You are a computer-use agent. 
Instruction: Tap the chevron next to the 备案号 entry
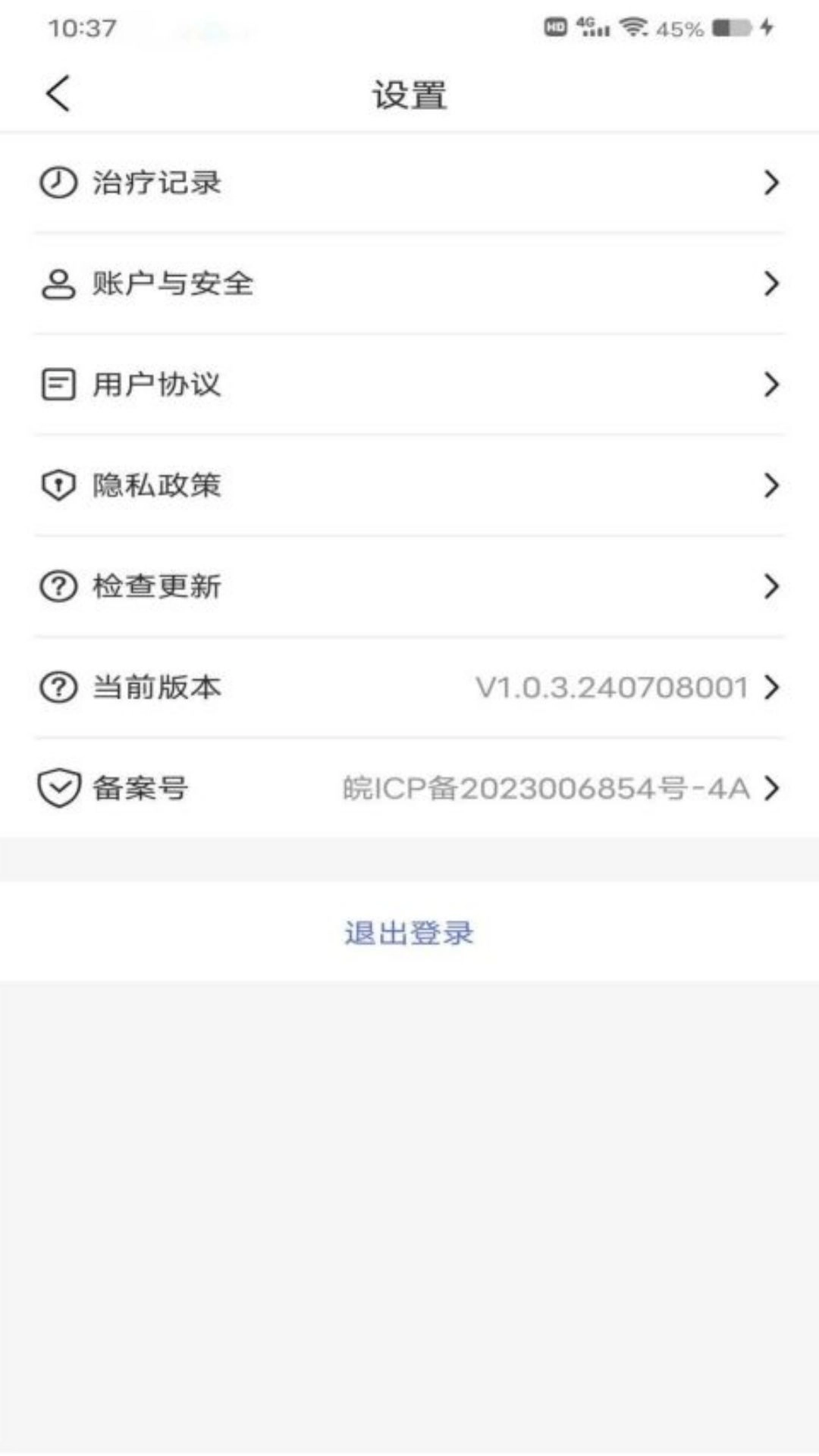coord(772,789)
